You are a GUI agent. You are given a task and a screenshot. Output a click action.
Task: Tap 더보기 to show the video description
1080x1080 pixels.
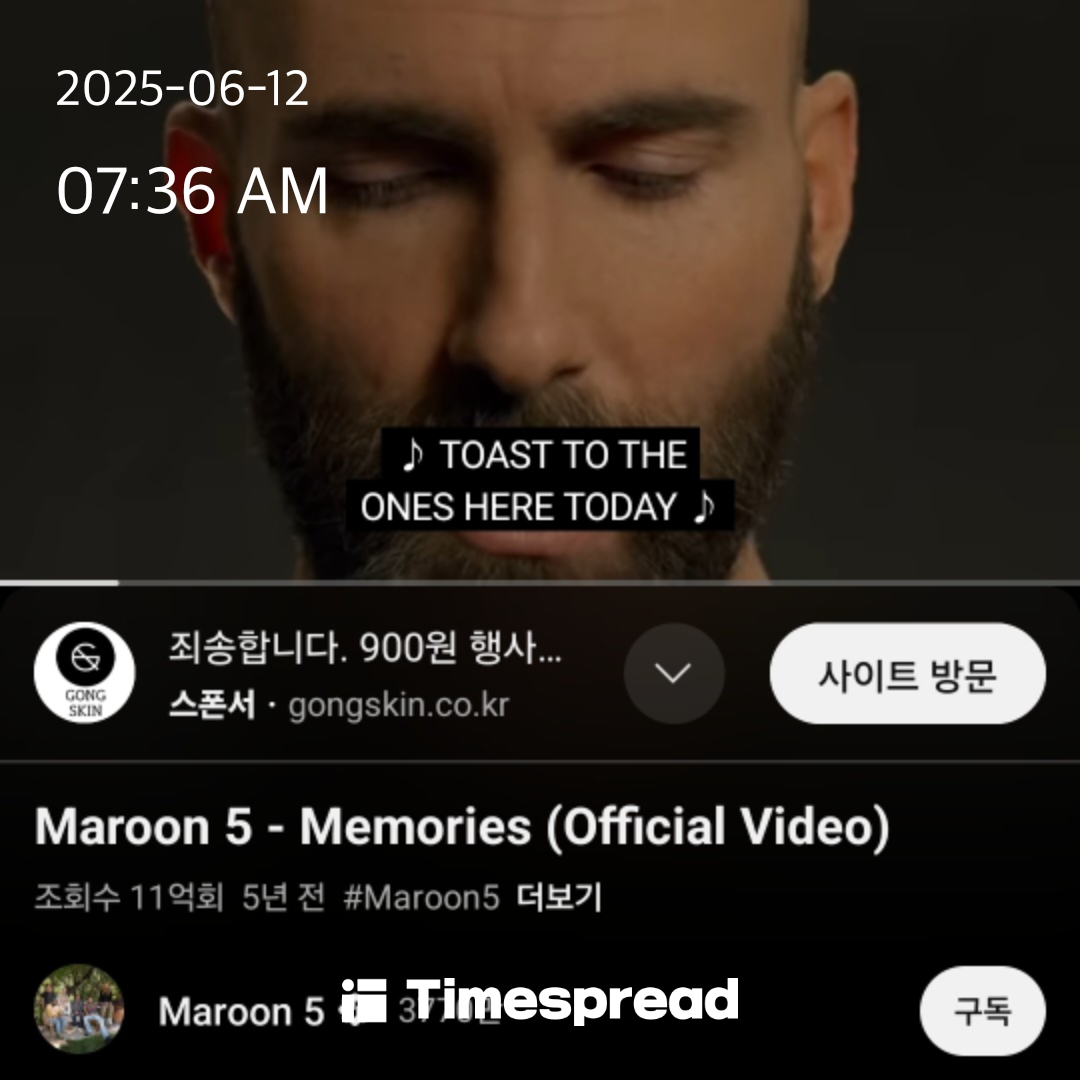559,897
